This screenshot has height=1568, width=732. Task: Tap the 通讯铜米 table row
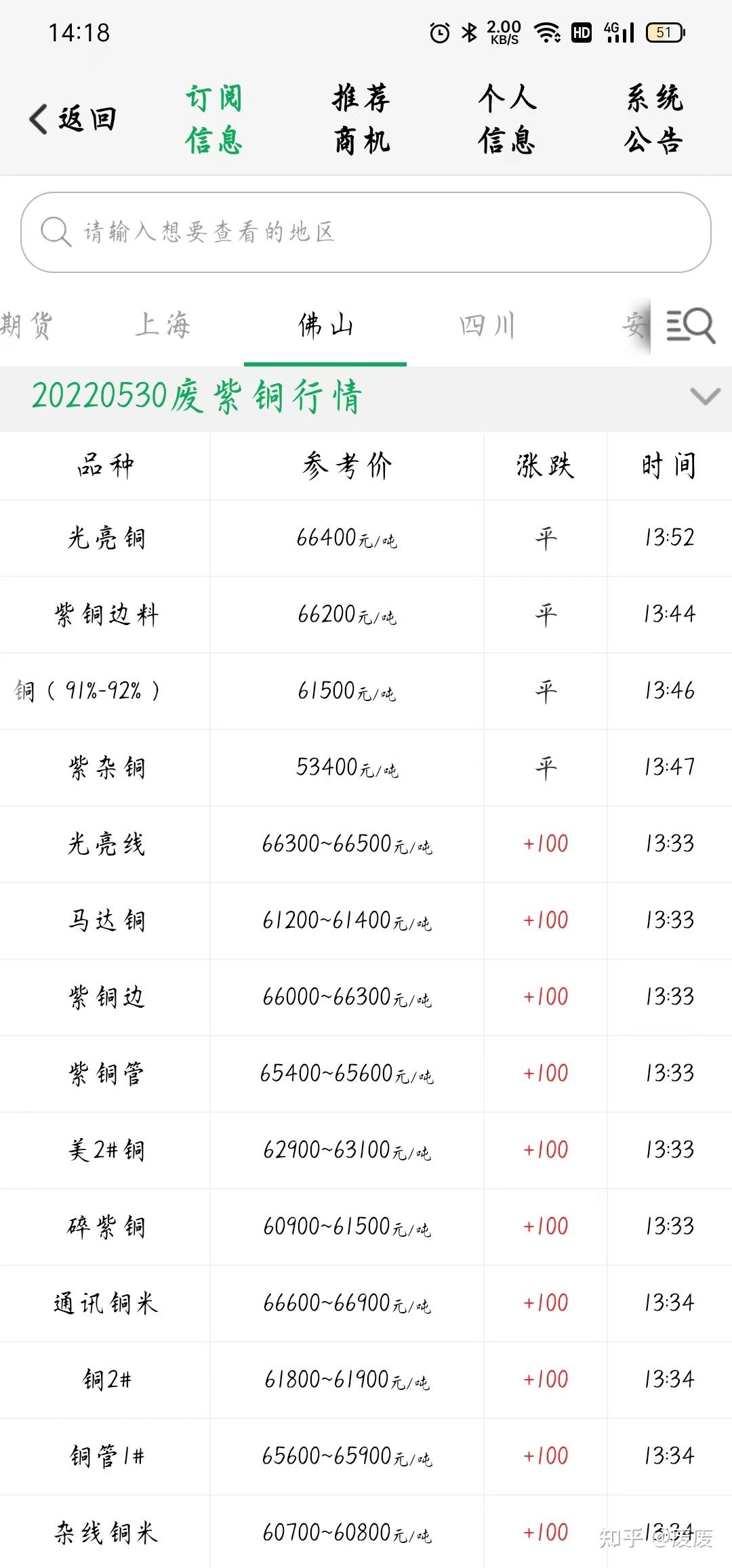tap(366, 1302)
